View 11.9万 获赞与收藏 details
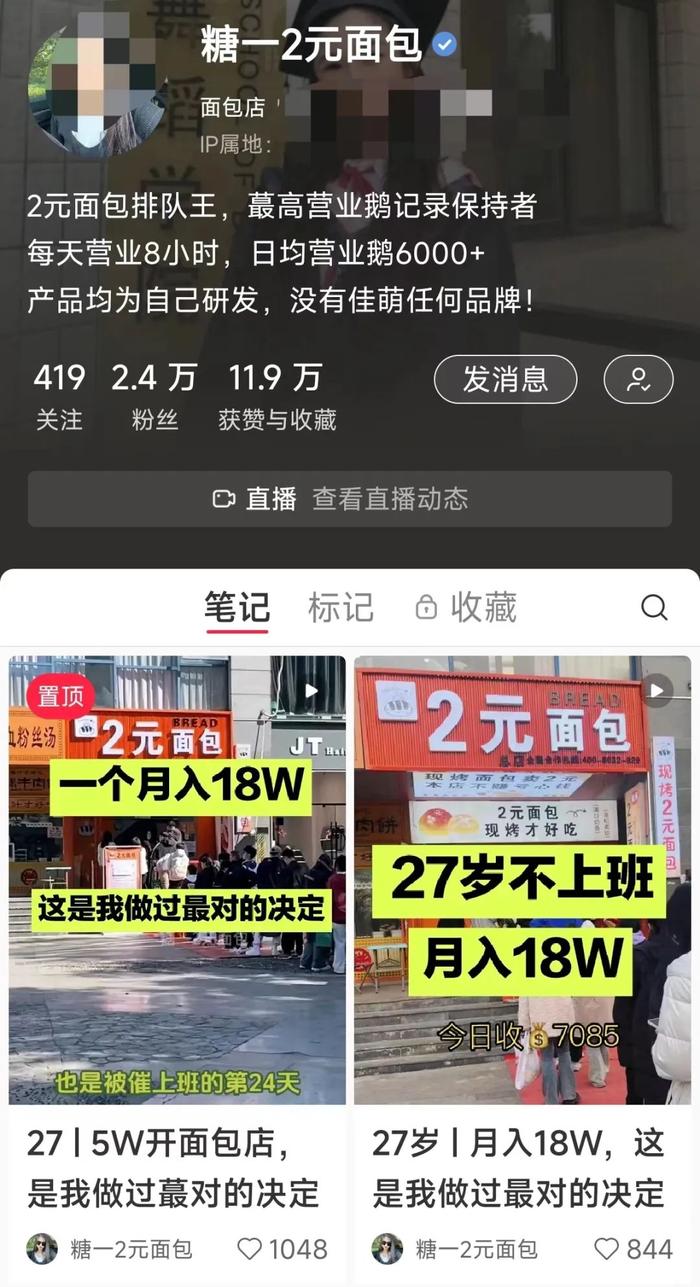The image size is (700, 1287). coord(277,396)
